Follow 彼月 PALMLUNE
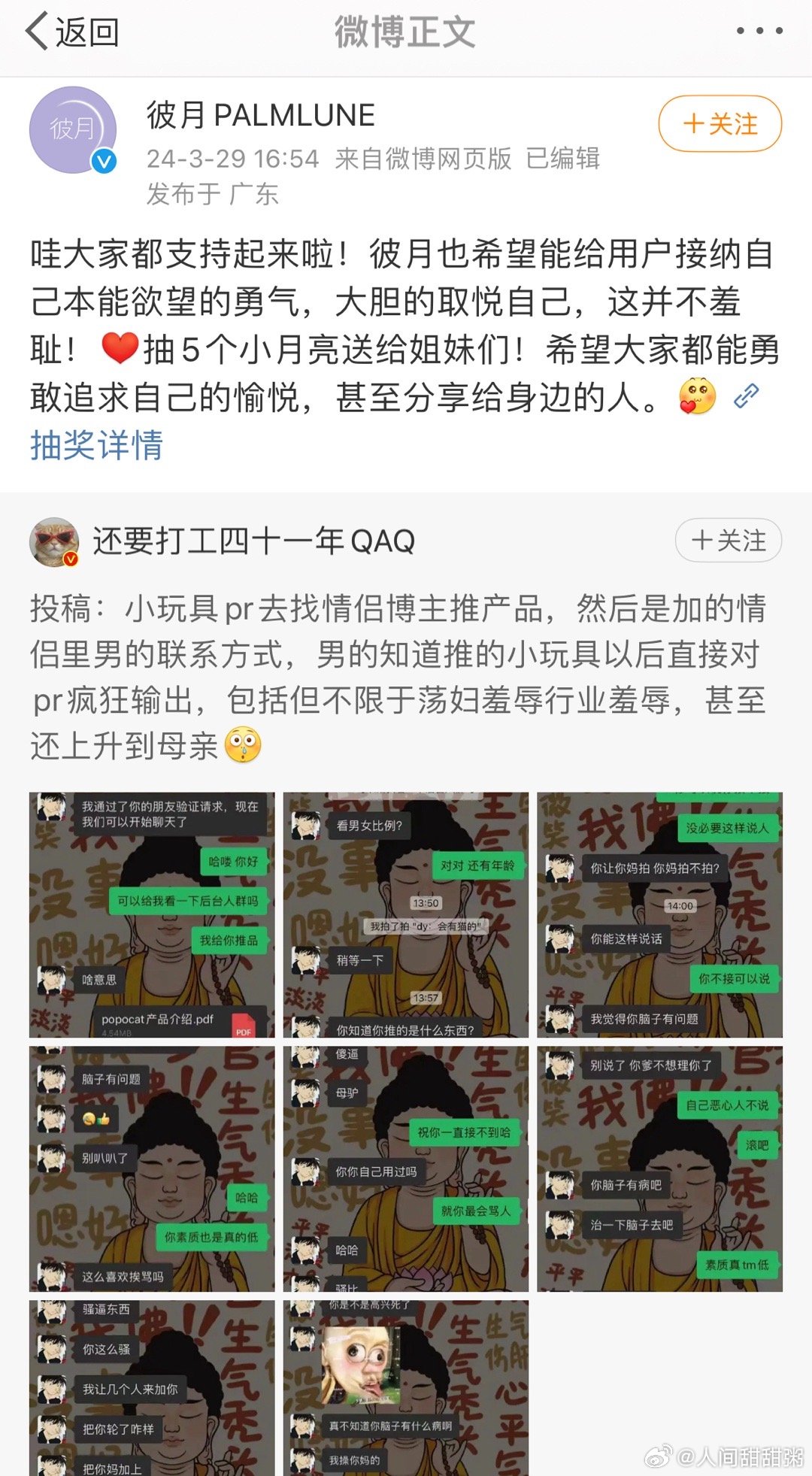 click(720, 123)
